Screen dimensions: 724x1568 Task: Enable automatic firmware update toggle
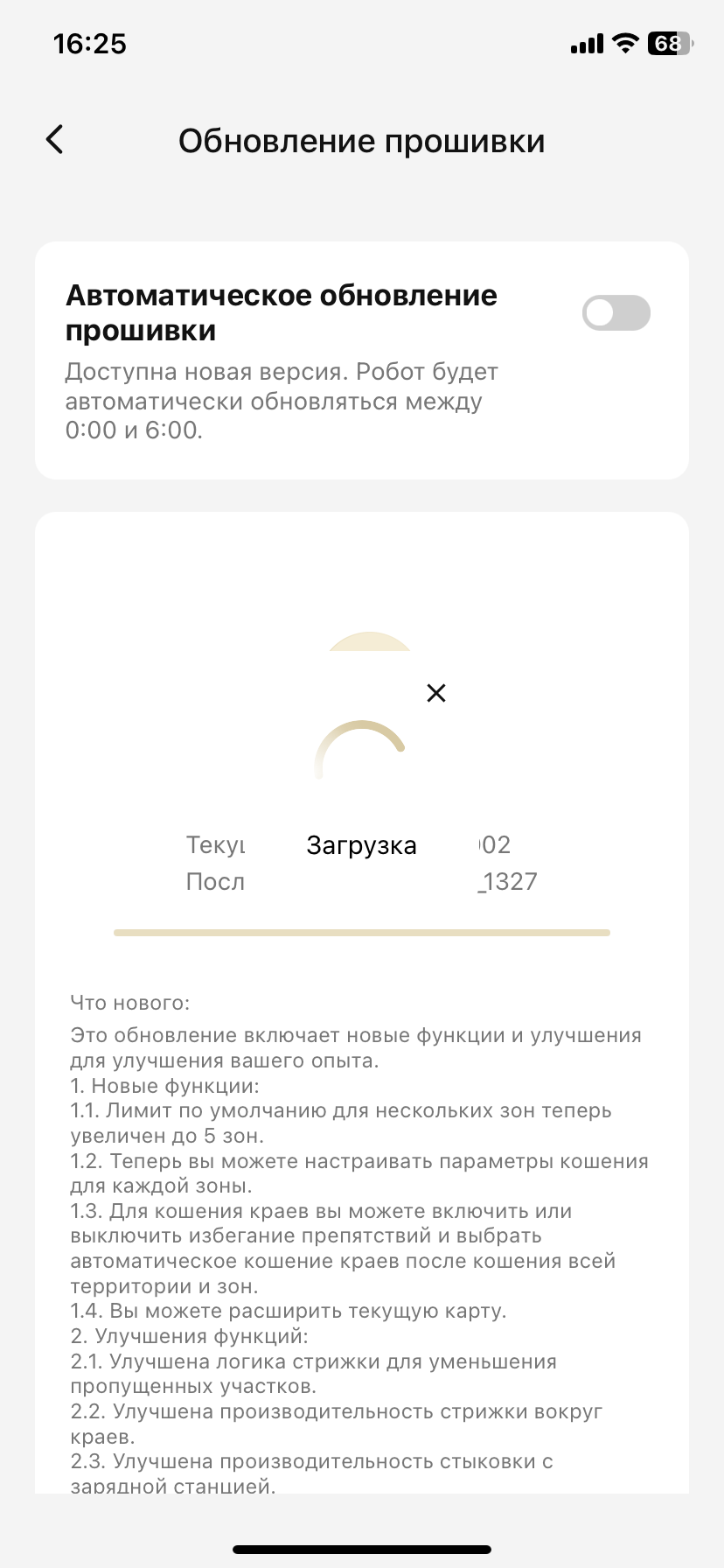616,313
